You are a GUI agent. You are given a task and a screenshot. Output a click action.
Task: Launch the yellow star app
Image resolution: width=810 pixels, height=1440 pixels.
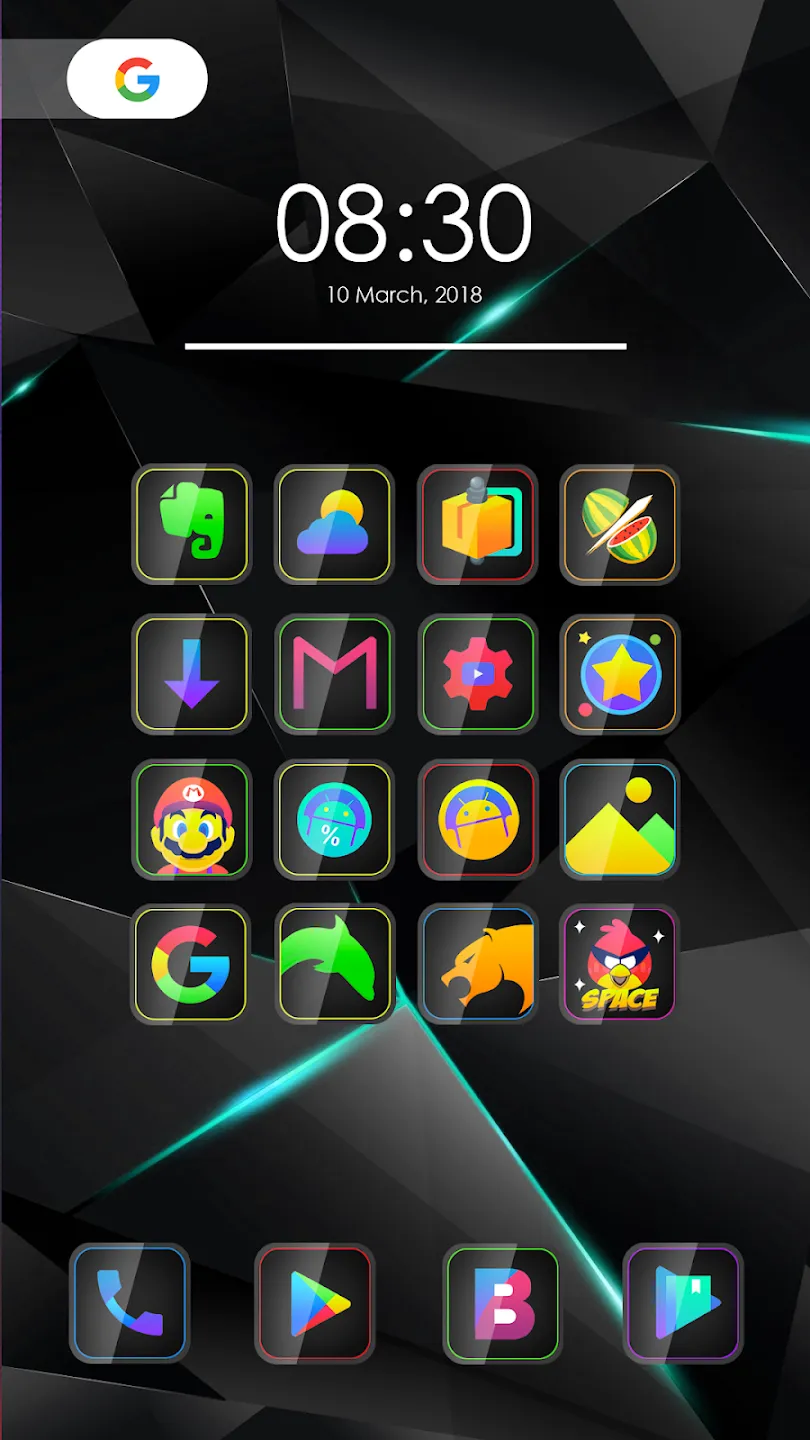coord(620,674)
